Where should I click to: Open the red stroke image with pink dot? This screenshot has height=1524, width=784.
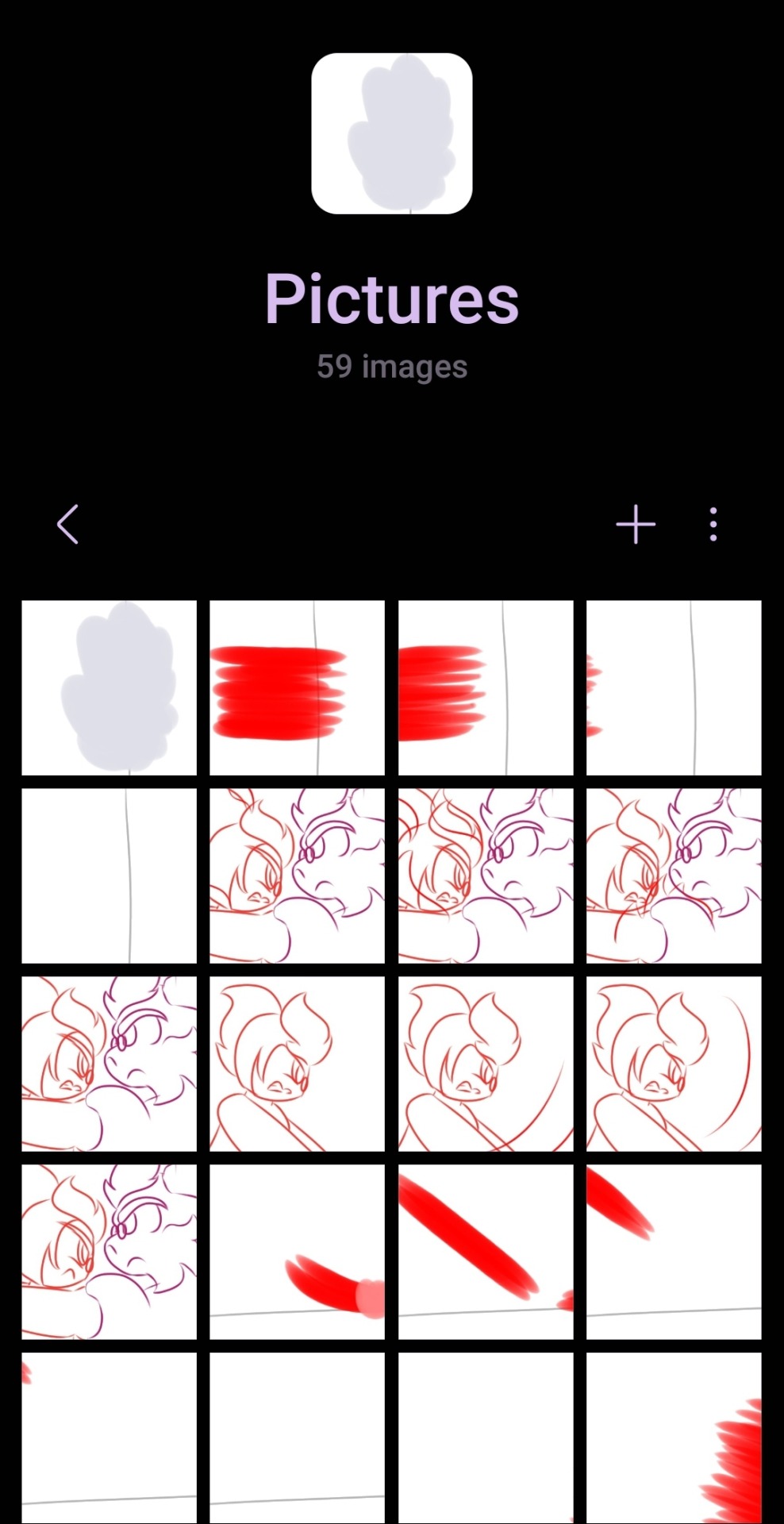click(297, 1252)
